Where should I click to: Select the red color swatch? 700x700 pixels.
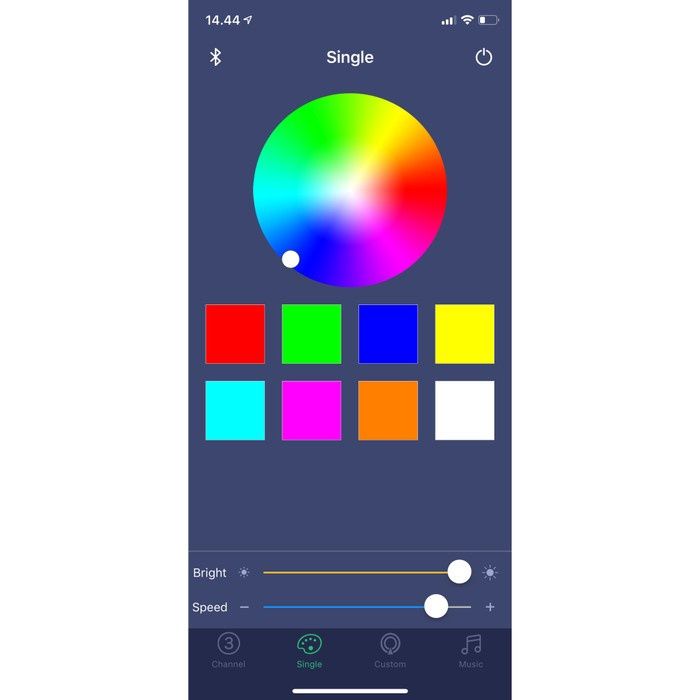coord(235,334)
